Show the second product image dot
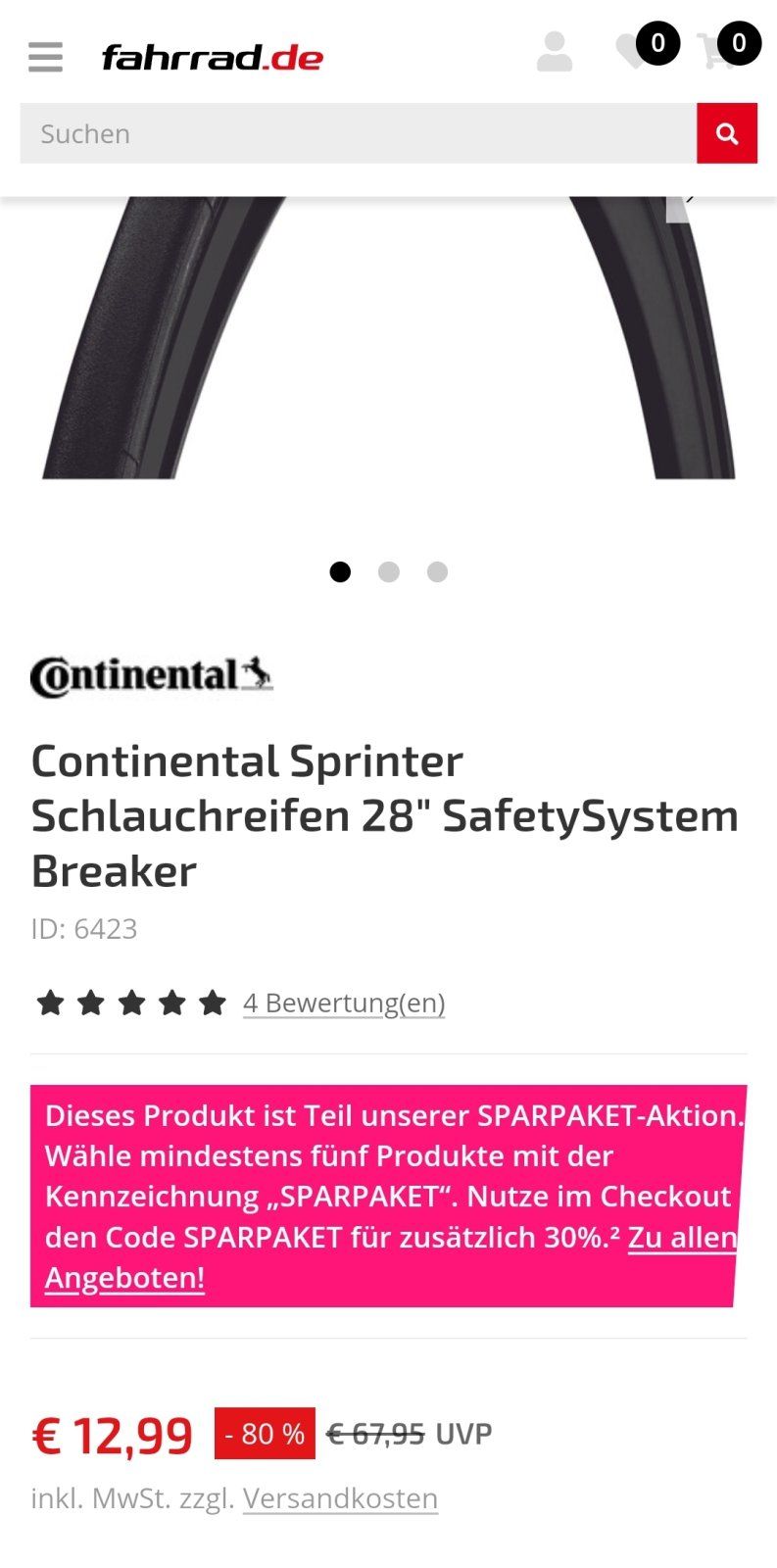 pos(389,571)
